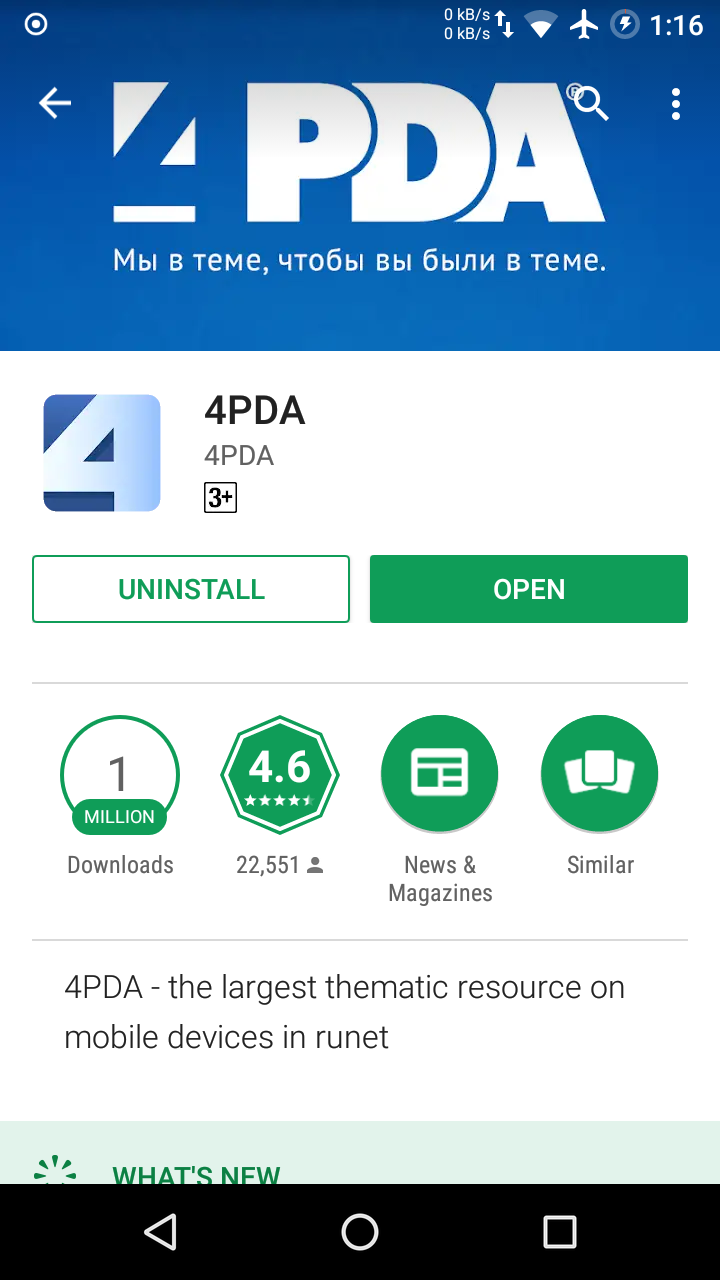Open the installed 4PDA app

(529, 589)
